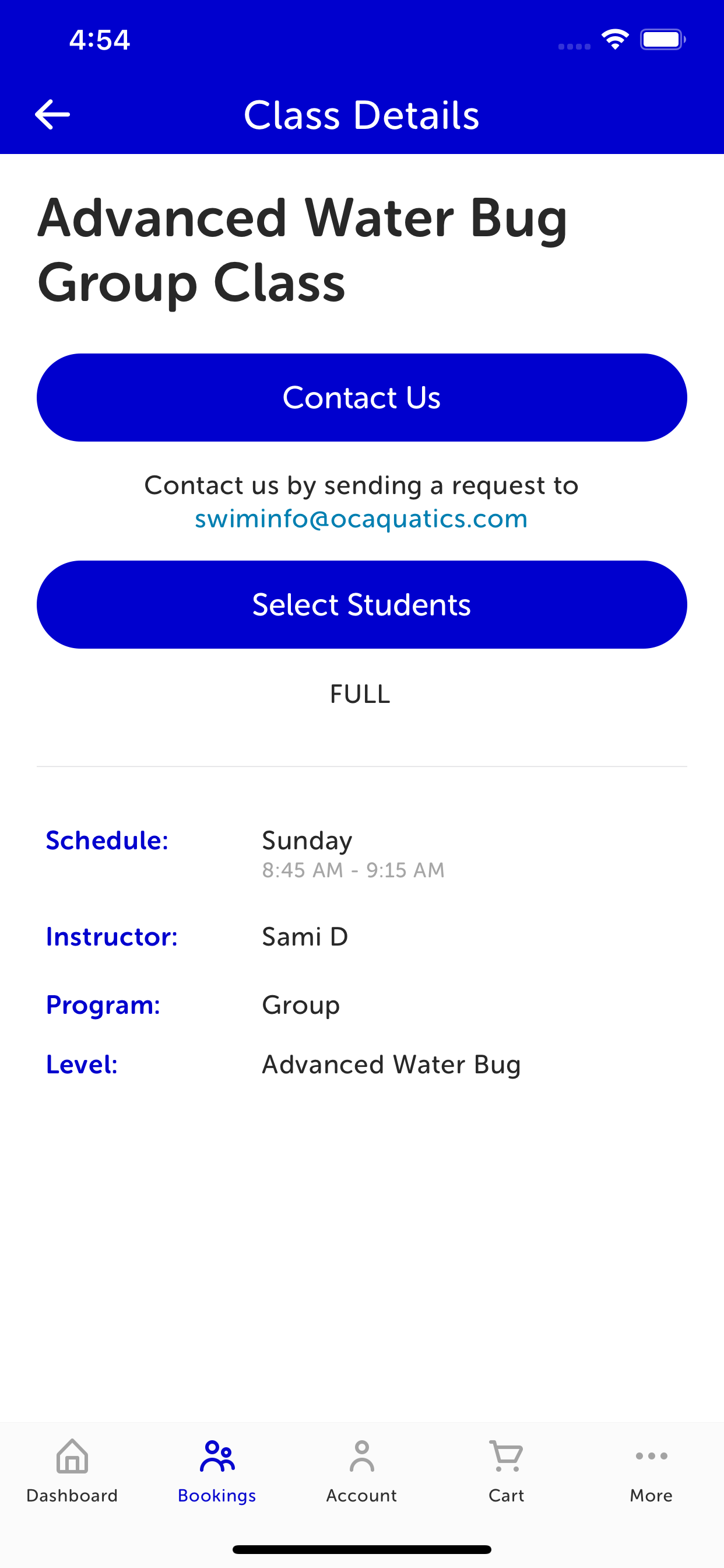Image resolution: width=724 pixels, height=1568 pixels.
Task: Tap the Contact Us button
Action: (x=361, y=397)
